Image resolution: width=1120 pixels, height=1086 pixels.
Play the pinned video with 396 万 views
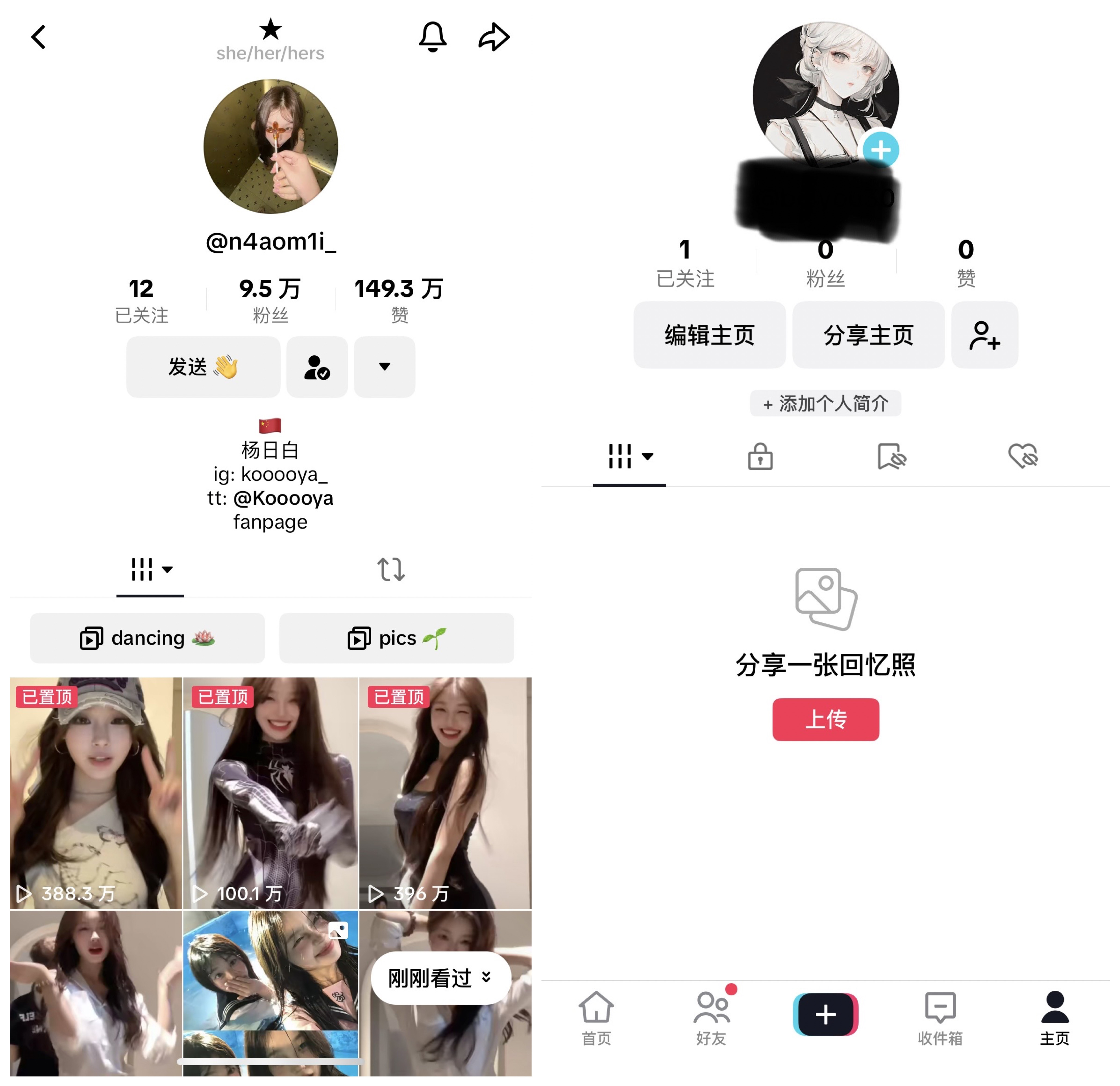point(445,792)
